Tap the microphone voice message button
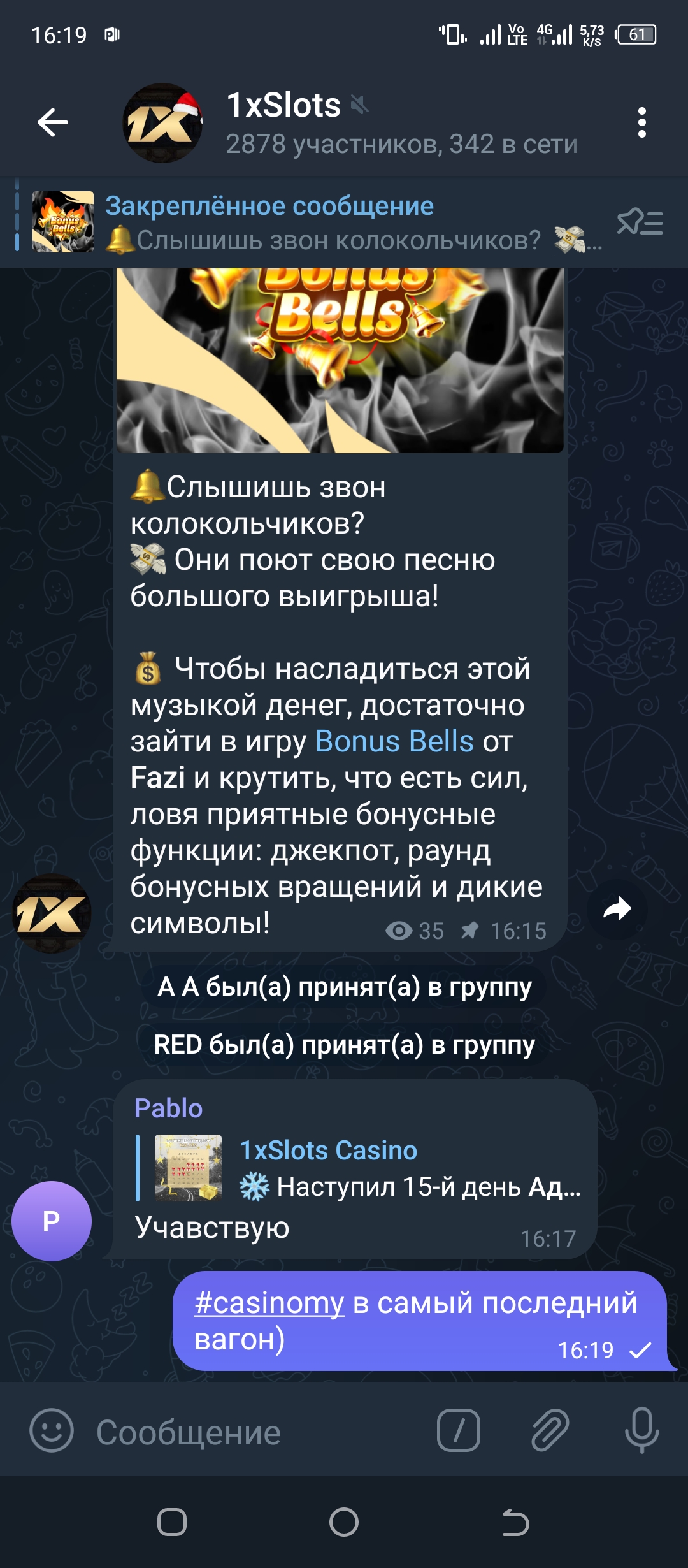This screenshot has height=1568, width=688. 641,1430
